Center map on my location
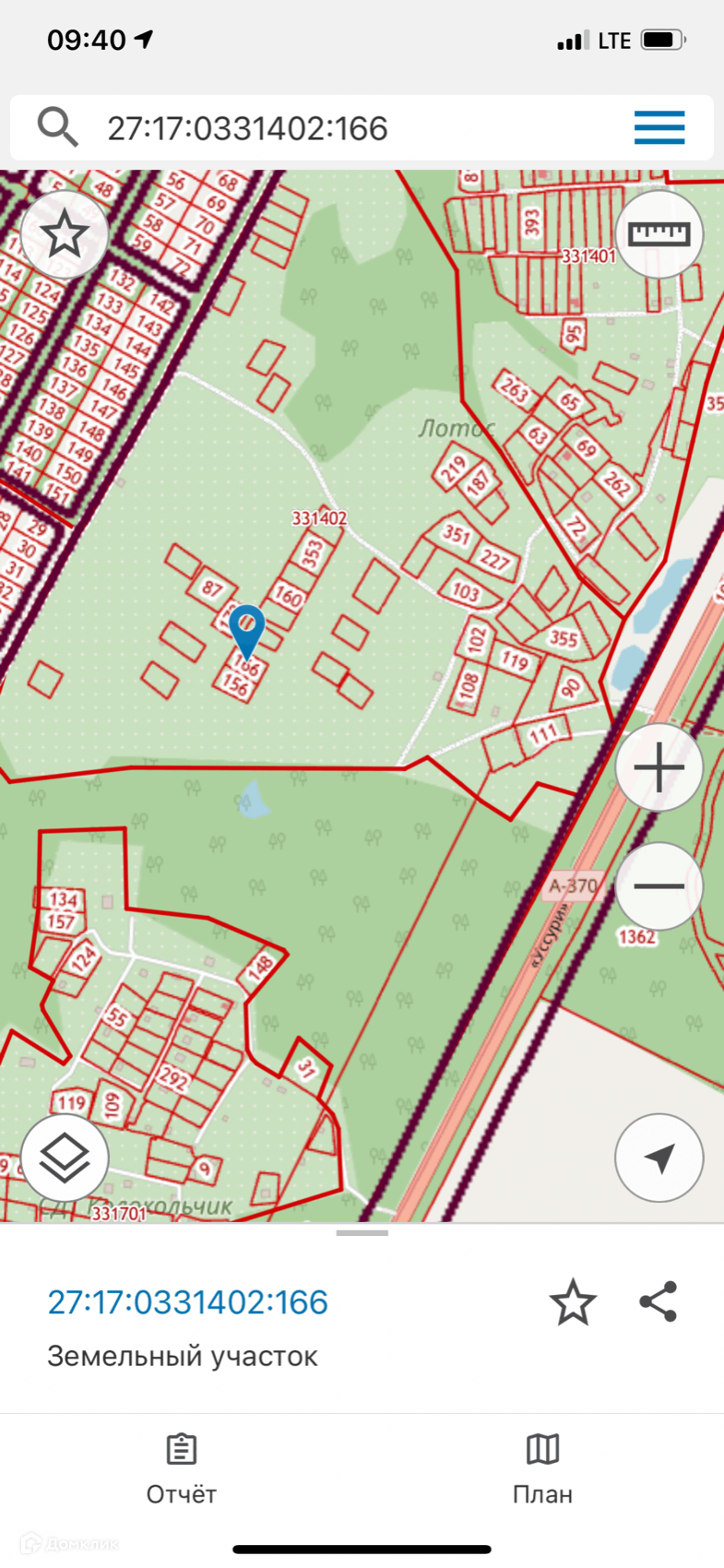Viewport: 724px width, 1568px height. pos(659,1158)
